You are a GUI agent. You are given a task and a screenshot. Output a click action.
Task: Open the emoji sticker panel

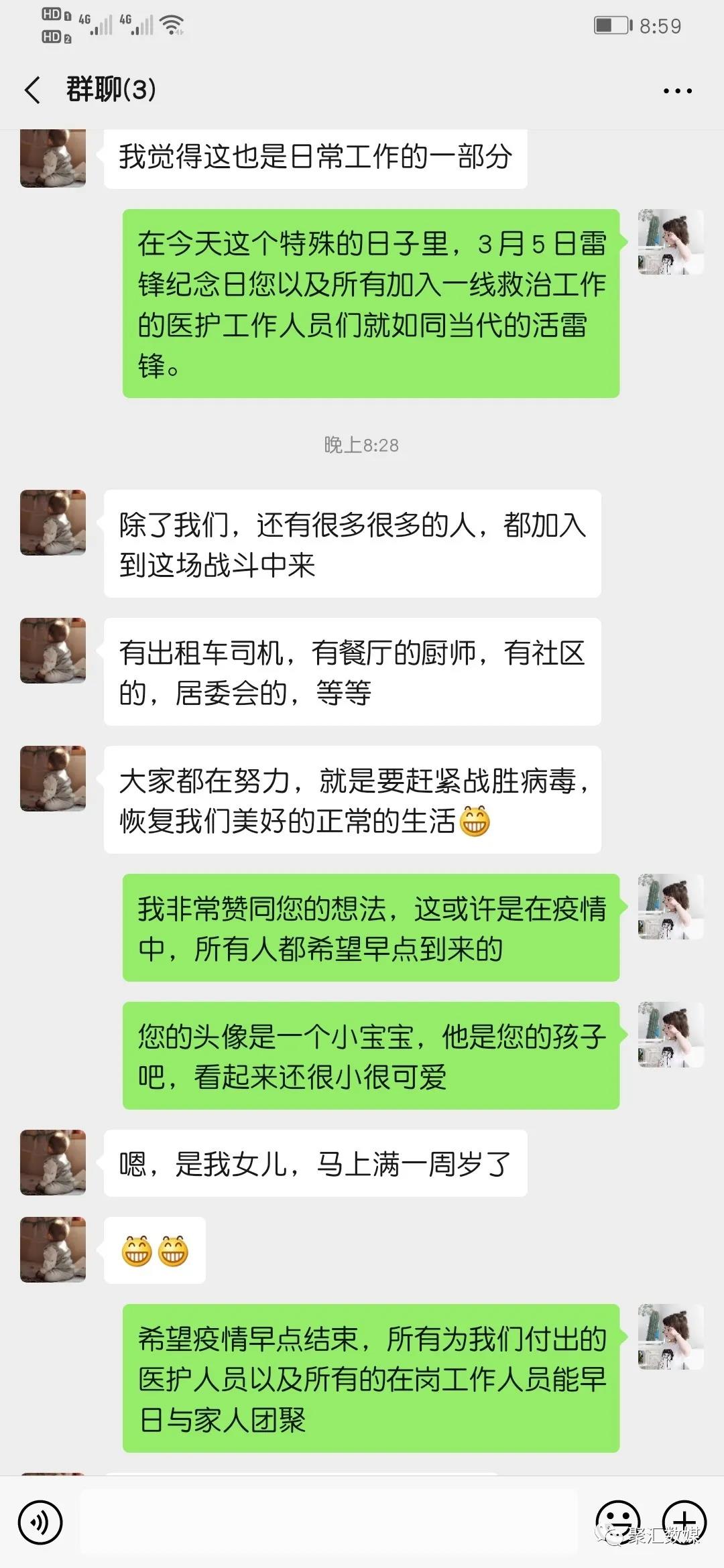pyautogui.click(x=617, y=1522)
